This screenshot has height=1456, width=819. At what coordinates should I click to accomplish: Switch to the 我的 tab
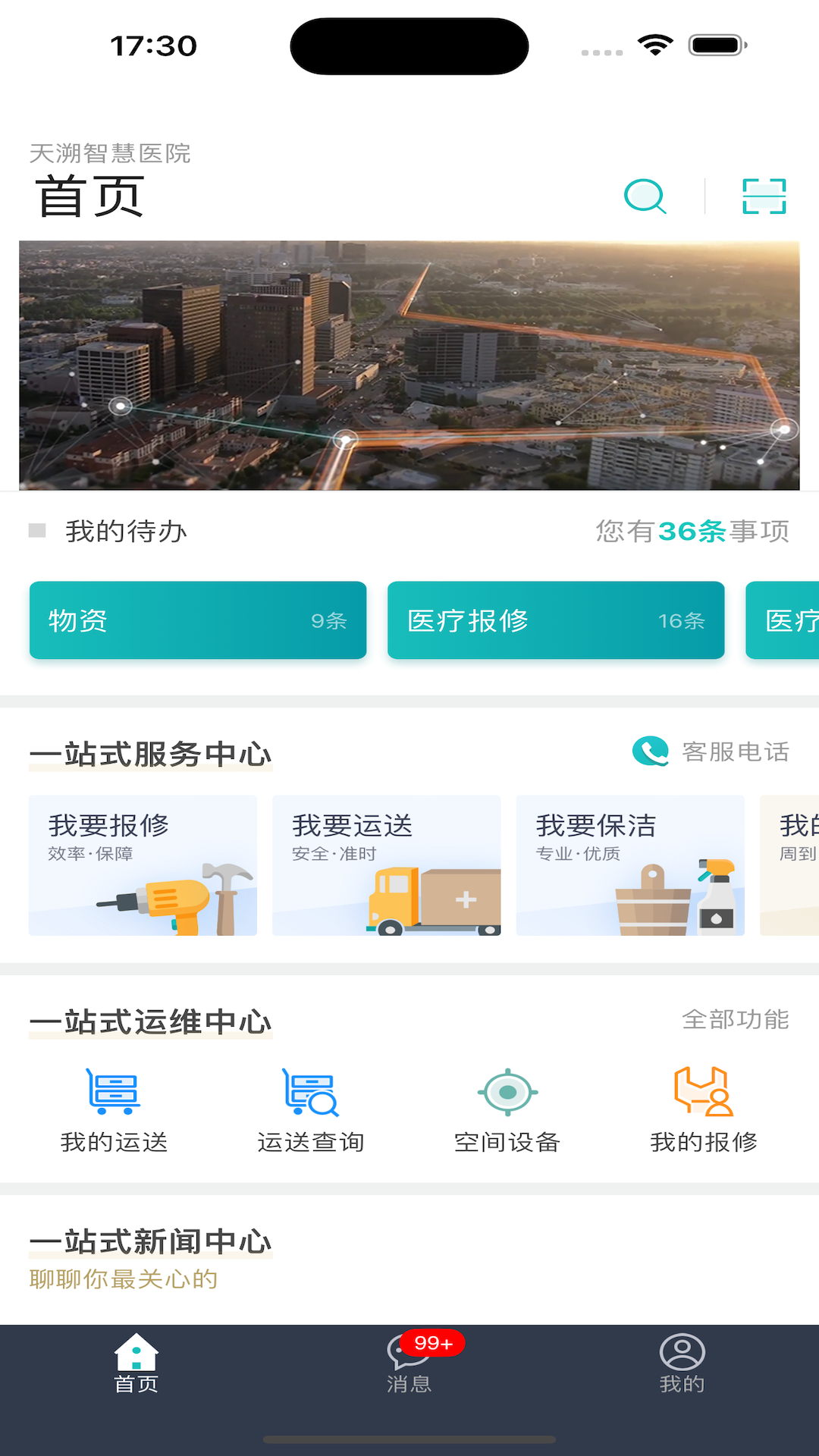(x=682, y=1365)
